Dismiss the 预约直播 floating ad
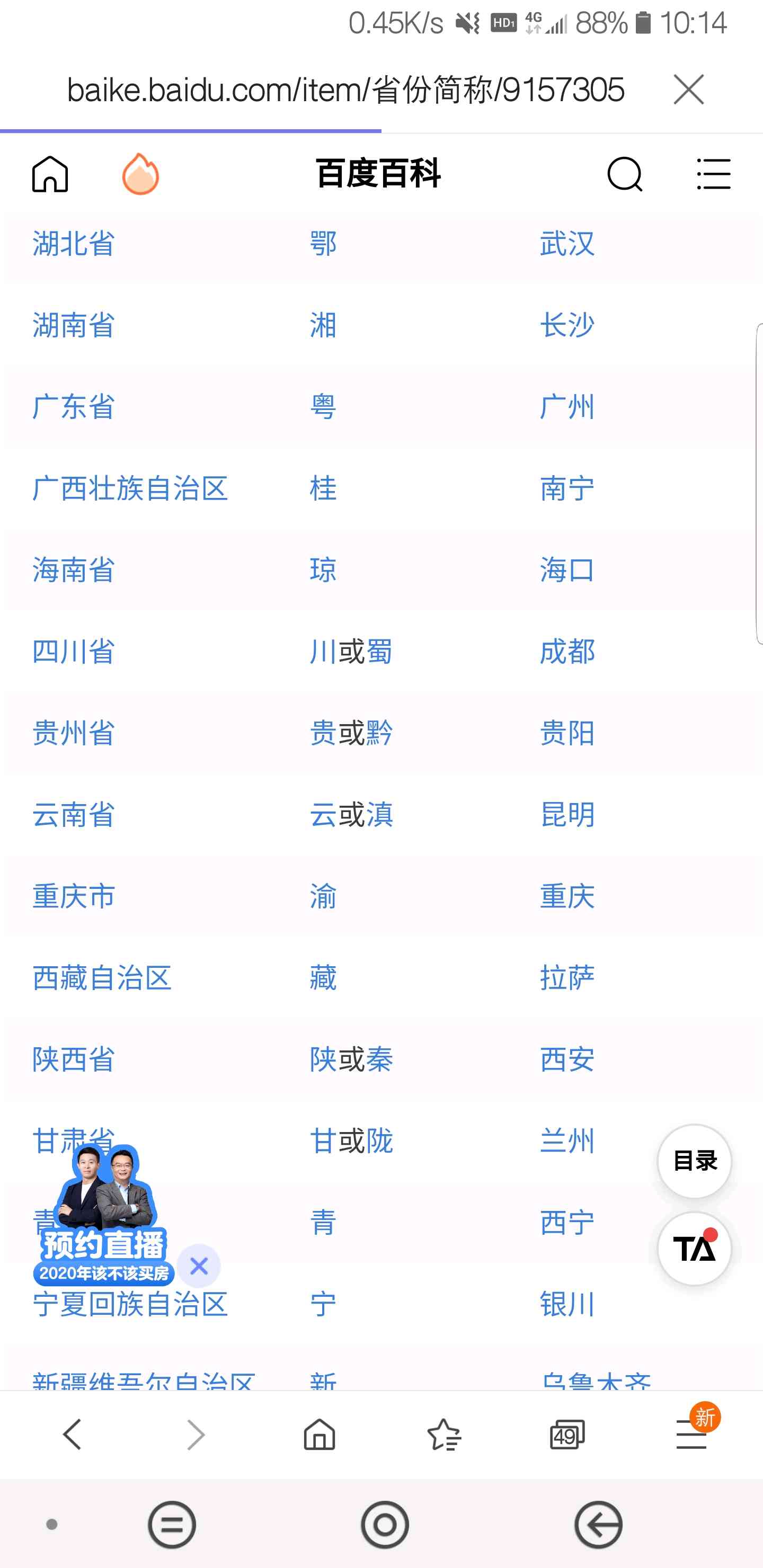This screenshot has width=763, height=1568. 199,1266
